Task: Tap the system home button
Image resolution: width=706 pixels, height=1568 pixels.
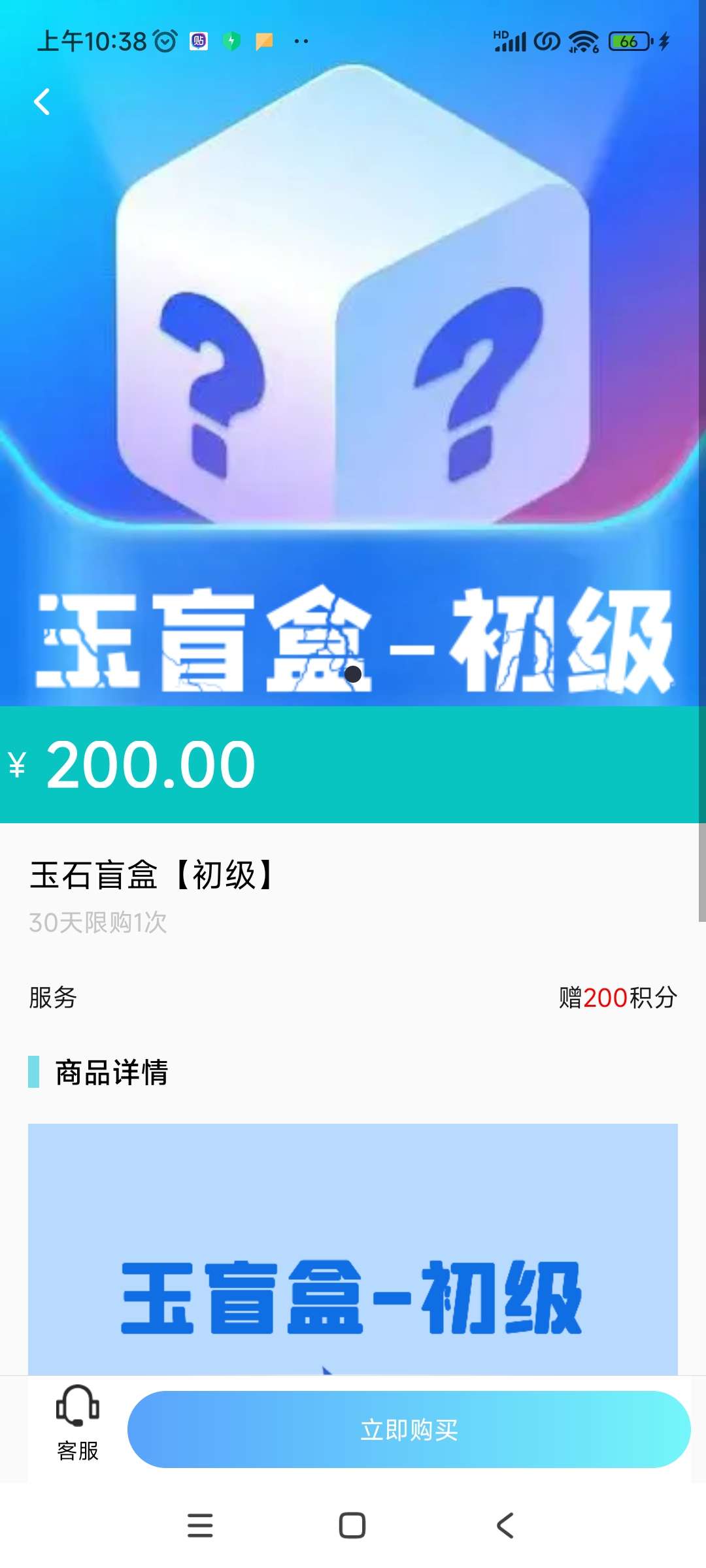Action: pos(352,1526)
